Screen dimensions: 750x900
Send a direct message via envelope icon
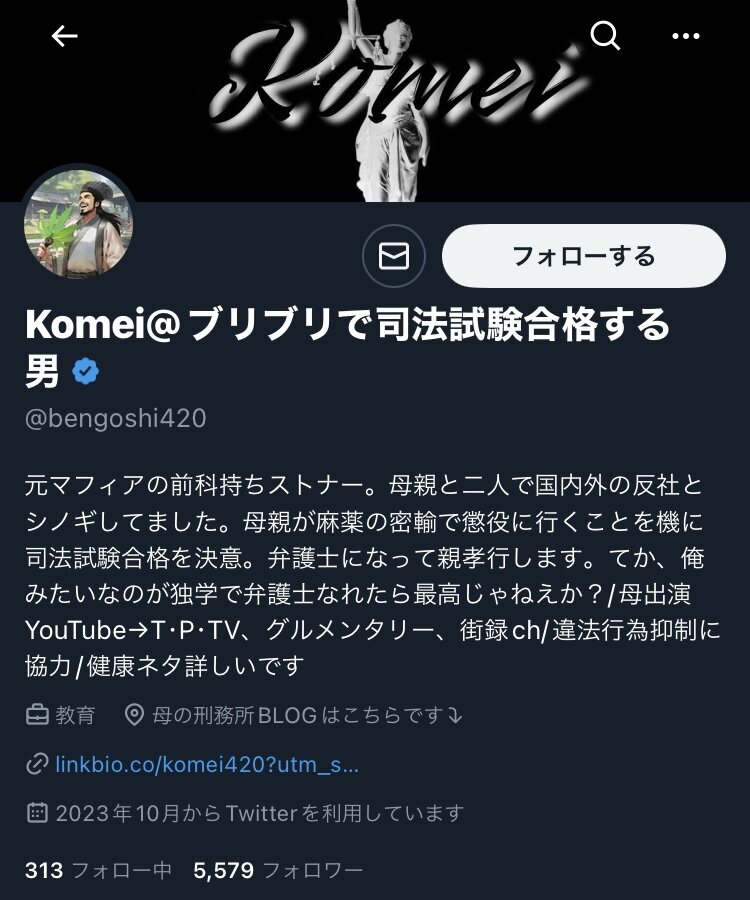coord(394,256)
